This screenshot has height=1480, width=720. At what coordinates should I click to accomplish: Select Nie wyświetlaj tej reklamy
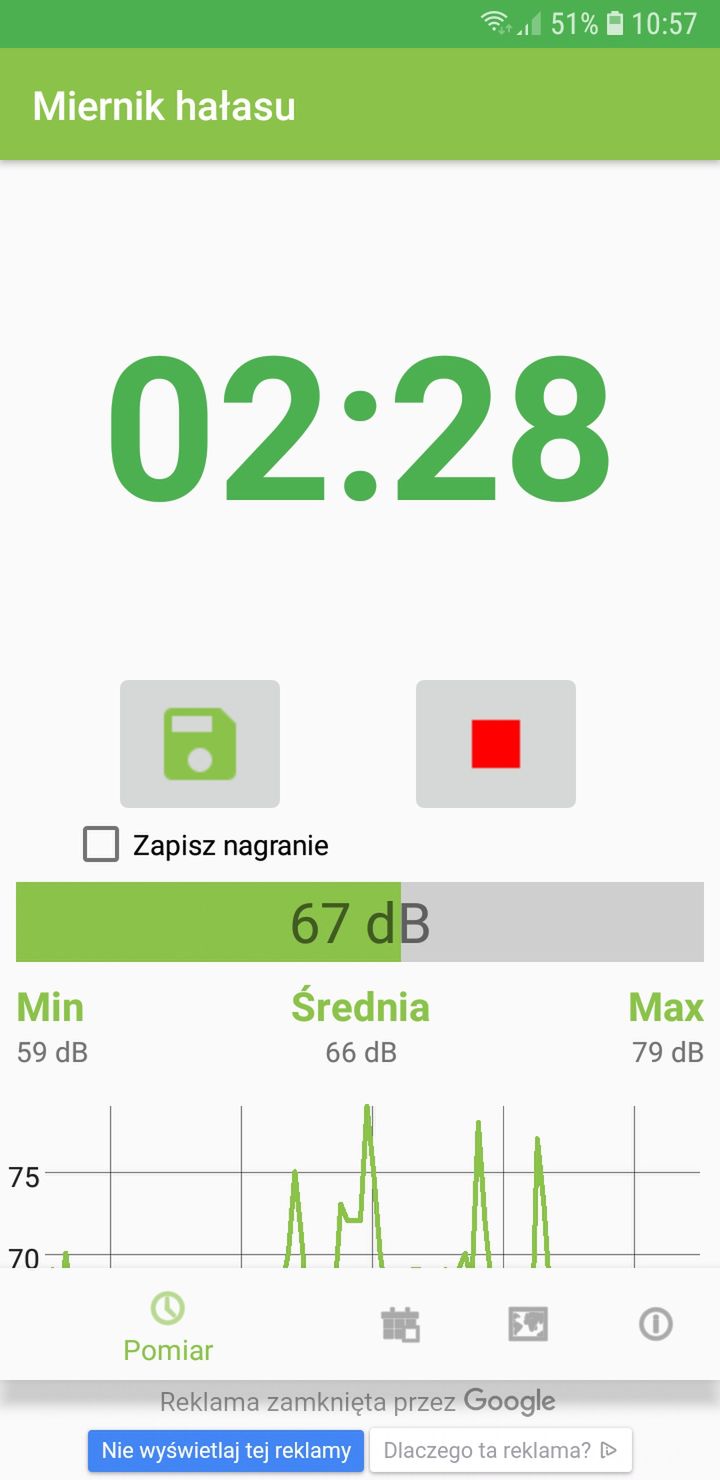(226, 1450)
